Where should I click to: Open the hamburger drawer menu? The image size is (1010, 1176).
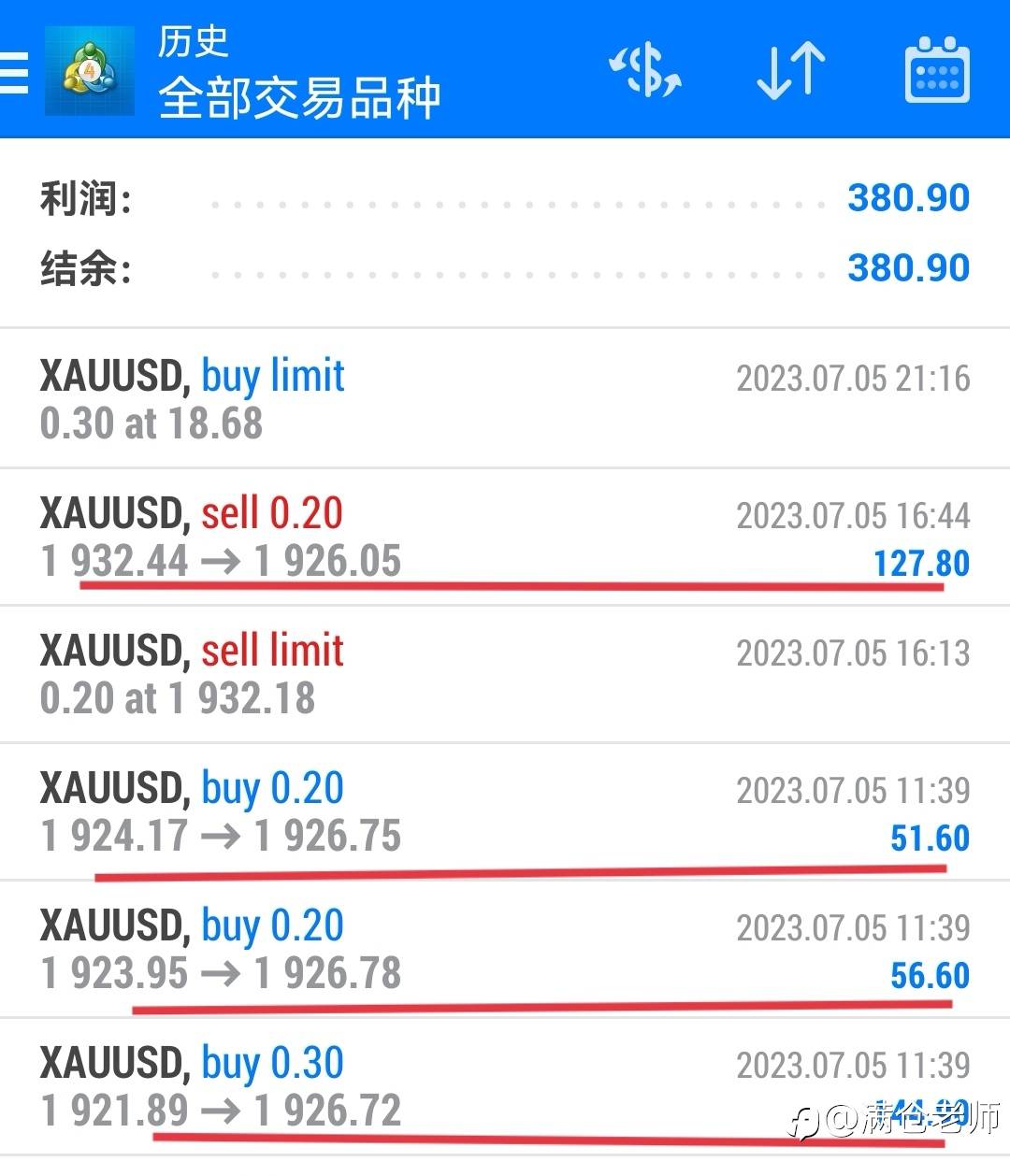(x=13, y=71)
